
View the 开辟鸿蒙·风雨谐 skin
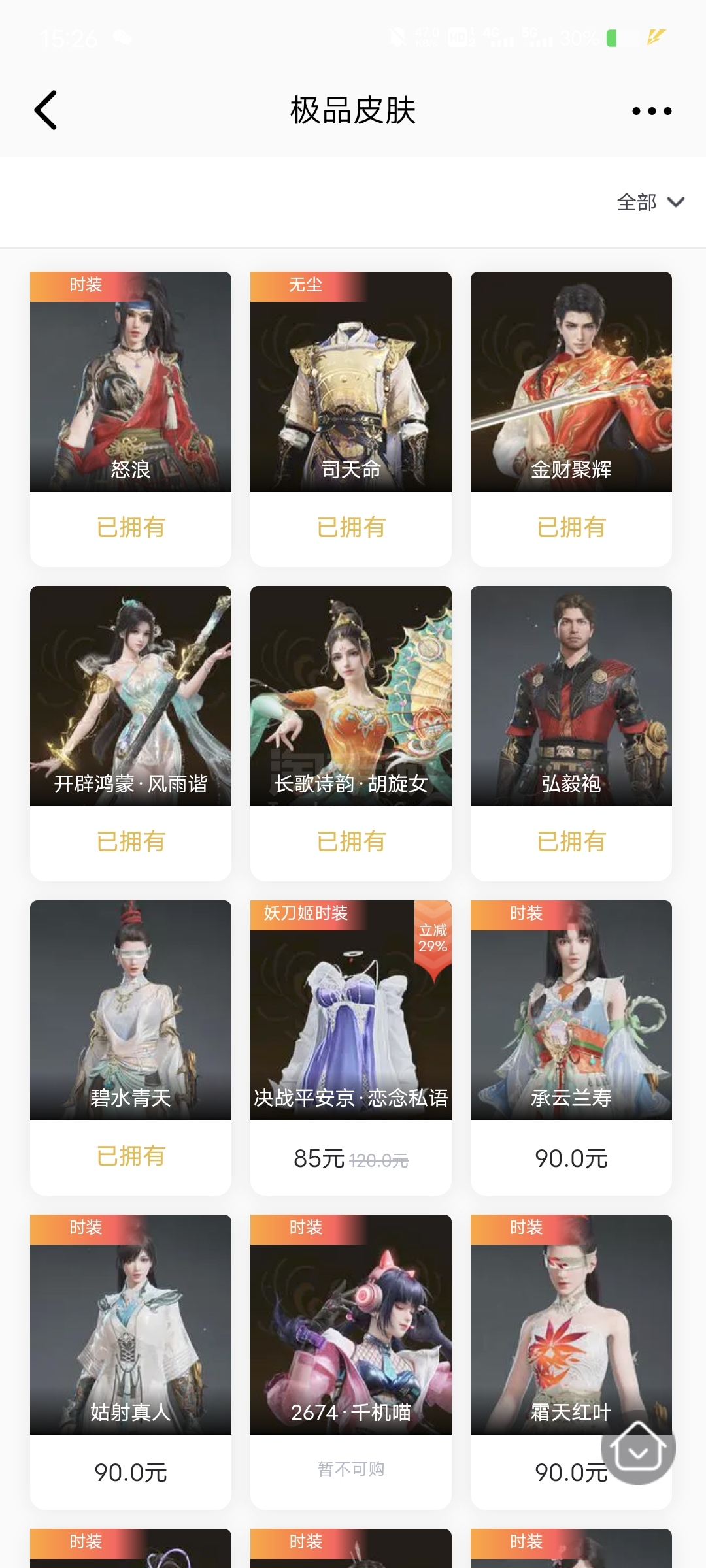(x=131, y=733)
